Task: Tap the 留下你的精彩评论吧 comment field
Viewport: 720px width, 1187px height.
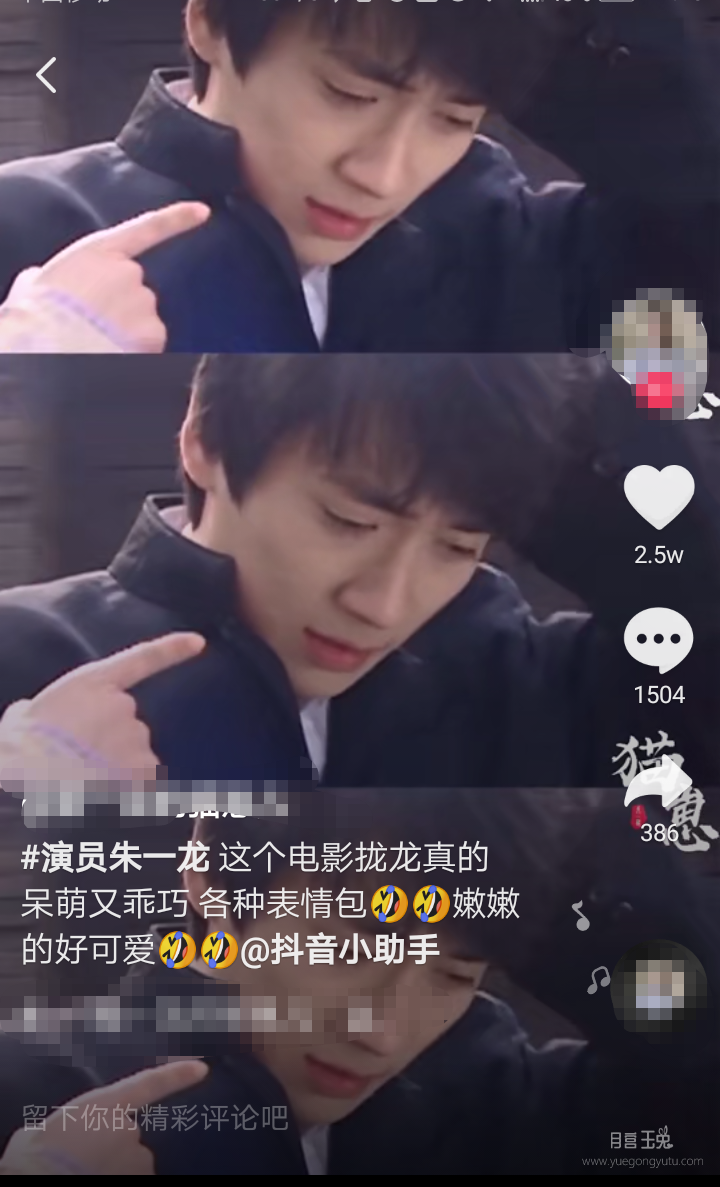Action: coord(155,1117)
